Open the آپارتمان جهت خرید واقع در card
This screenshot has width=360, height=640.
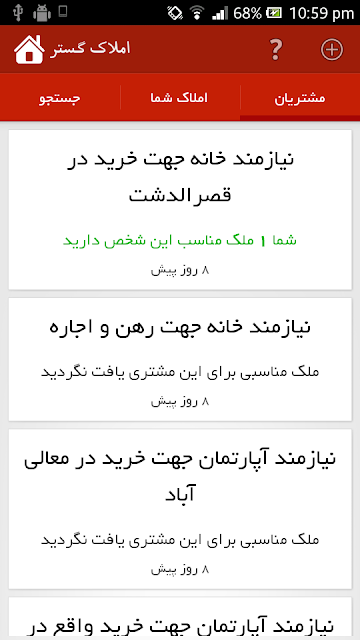[x=180, y=617]
